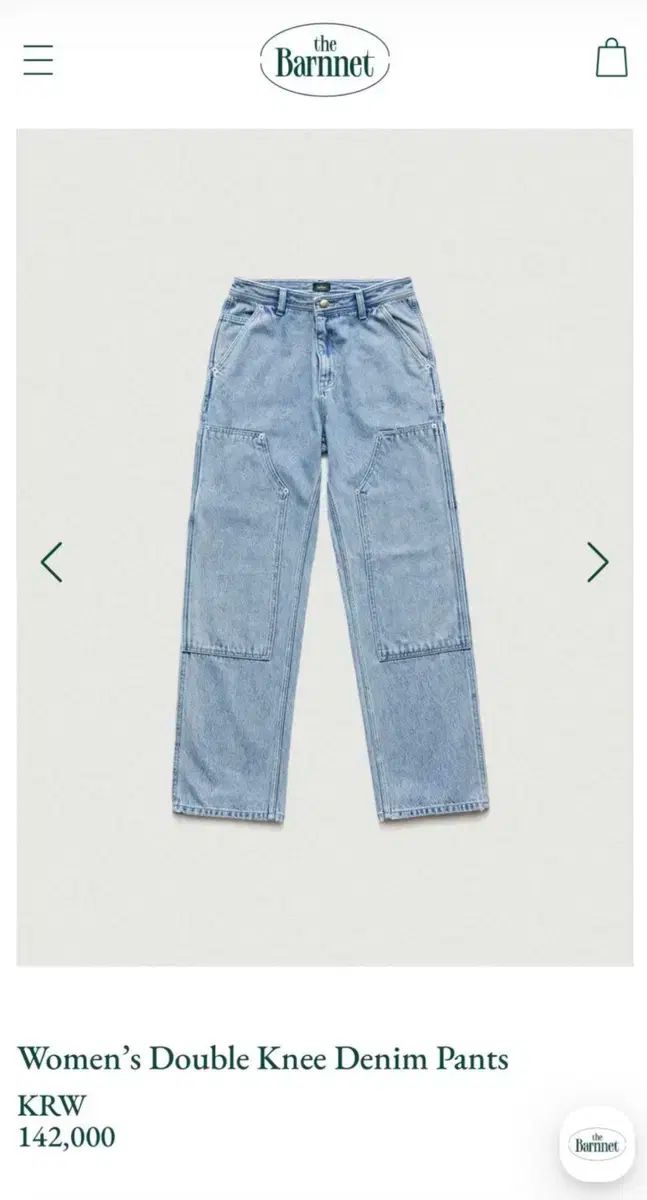The height and width of the screenshot is (1200, 647).
Task: Show the previous product image
Action: [x=51, y=562]
